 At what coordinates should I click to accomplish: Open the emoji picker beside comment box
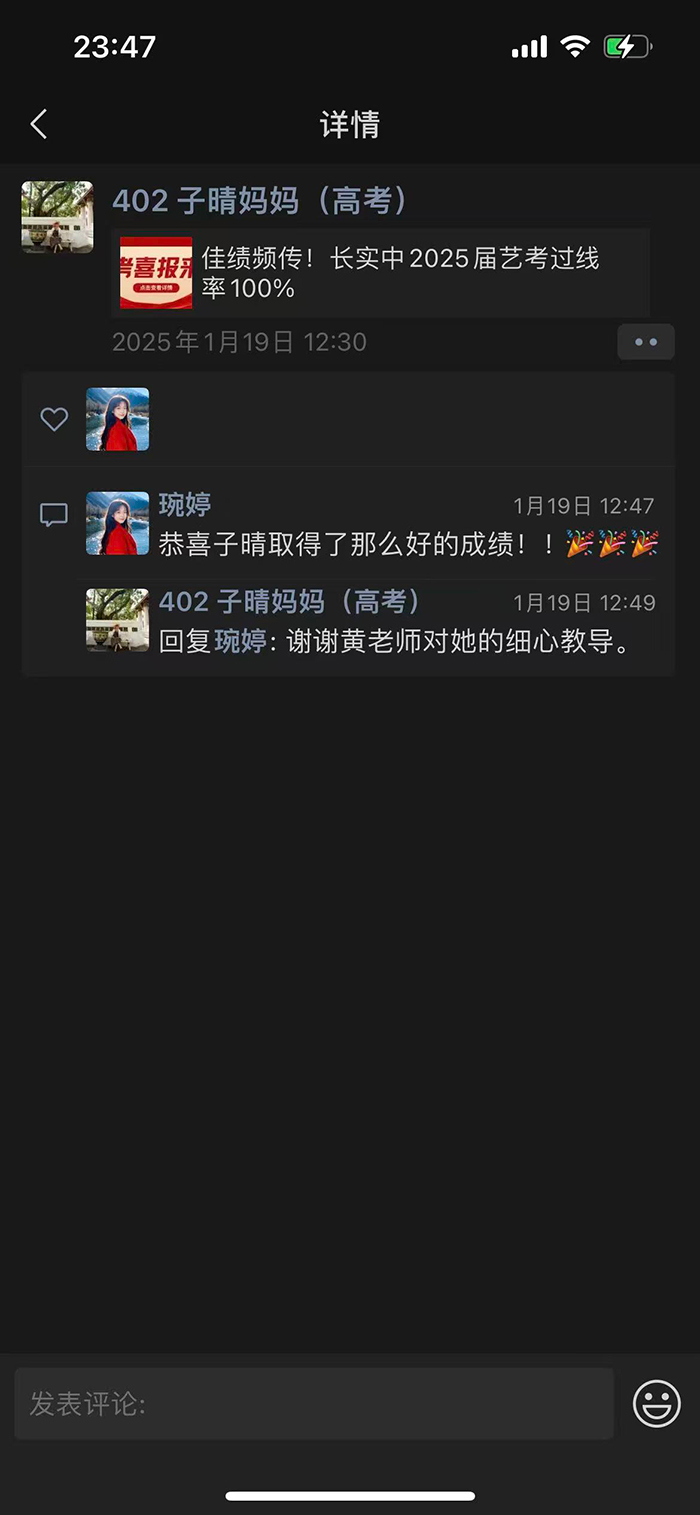[x=657, y=1404]
